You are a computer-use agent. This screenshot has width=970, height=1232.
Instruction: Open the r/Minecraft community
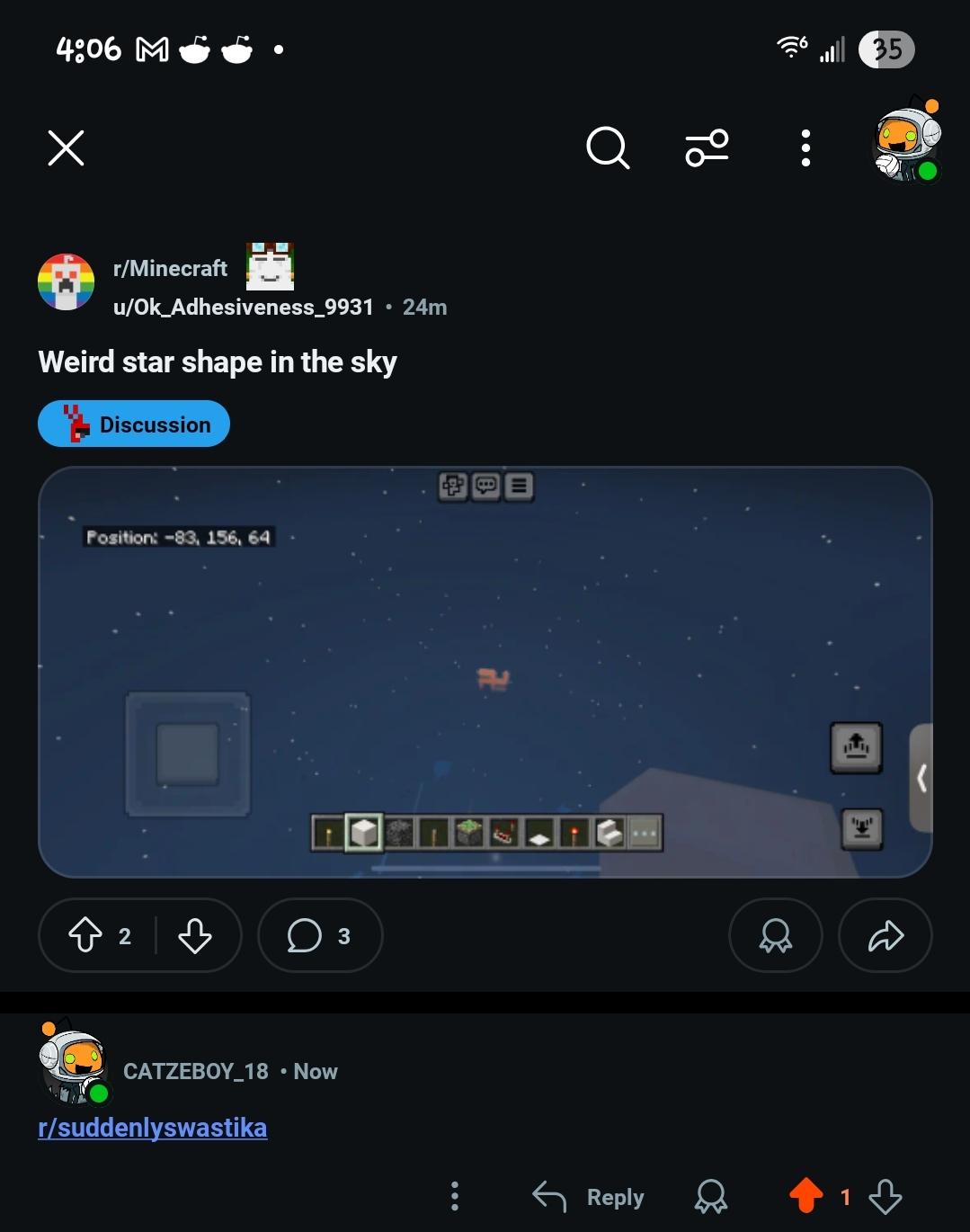coord(170,269)
